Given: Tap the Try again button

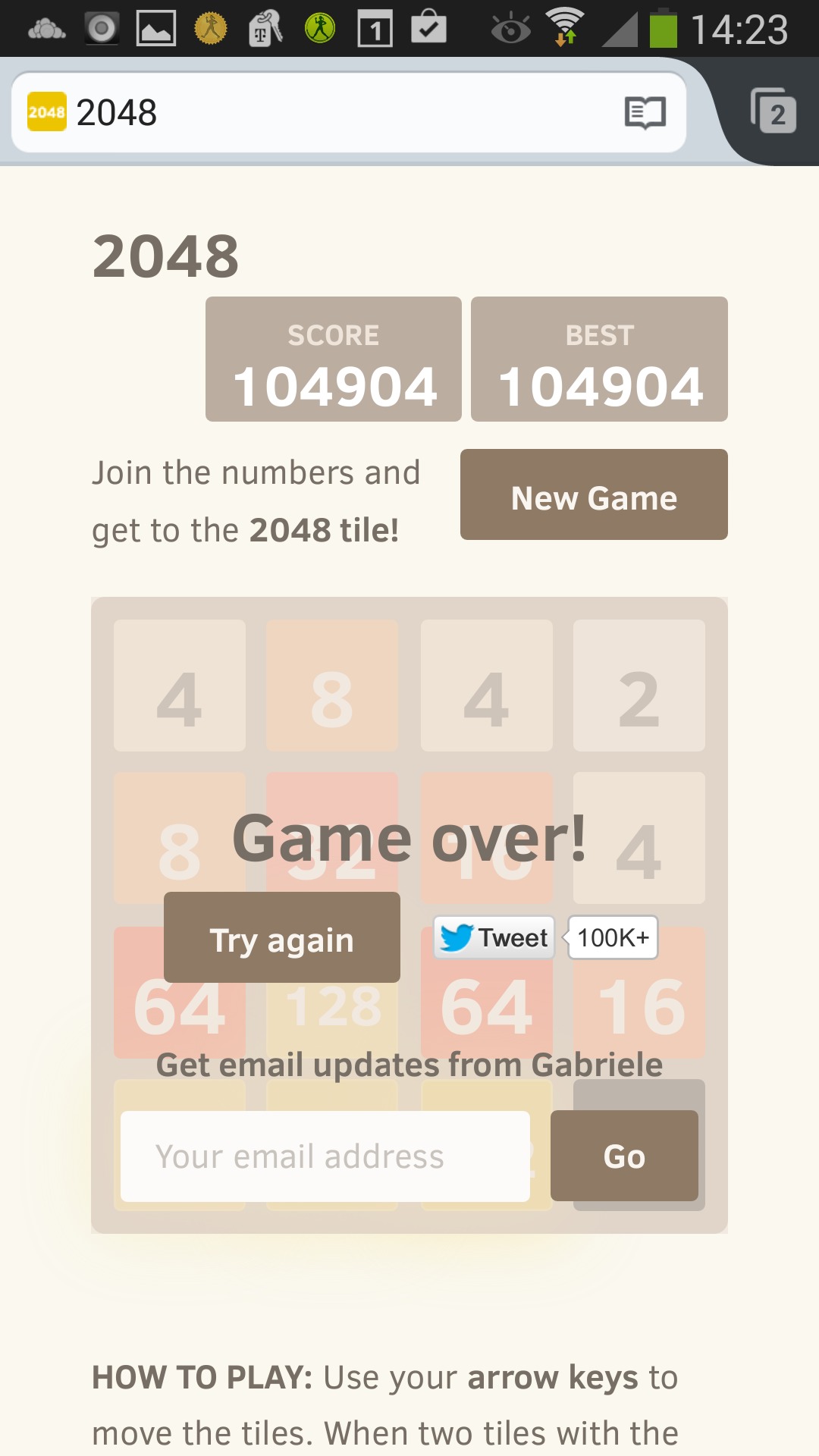Looking at the screenshot, I should 281,938.
